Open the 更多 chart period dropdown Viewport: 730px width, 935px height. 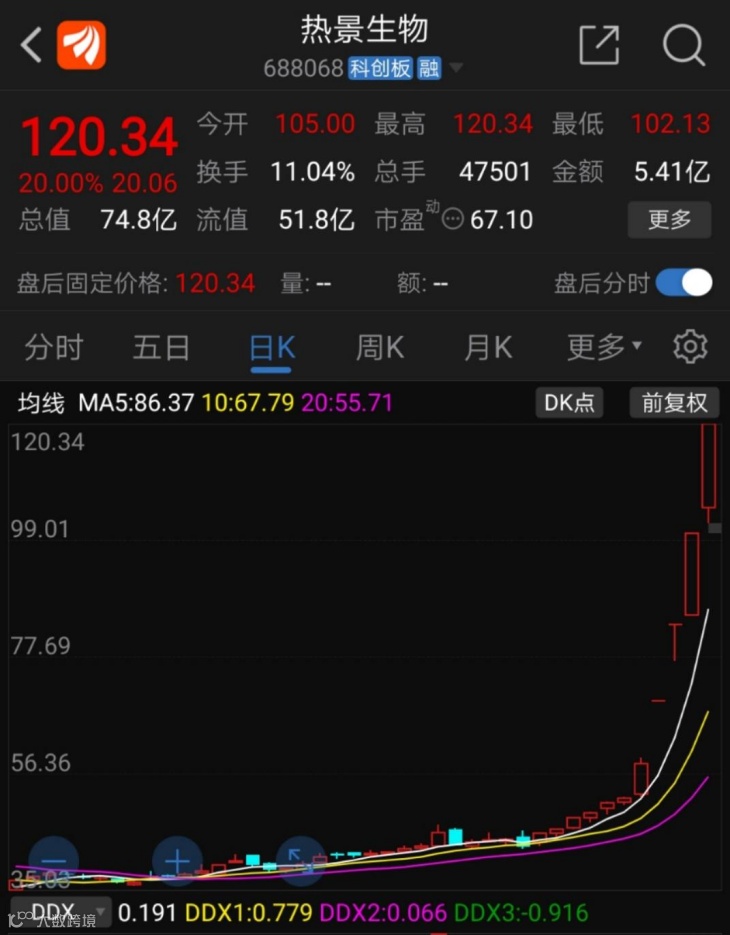pyautogui.click(x=604, y=347)
